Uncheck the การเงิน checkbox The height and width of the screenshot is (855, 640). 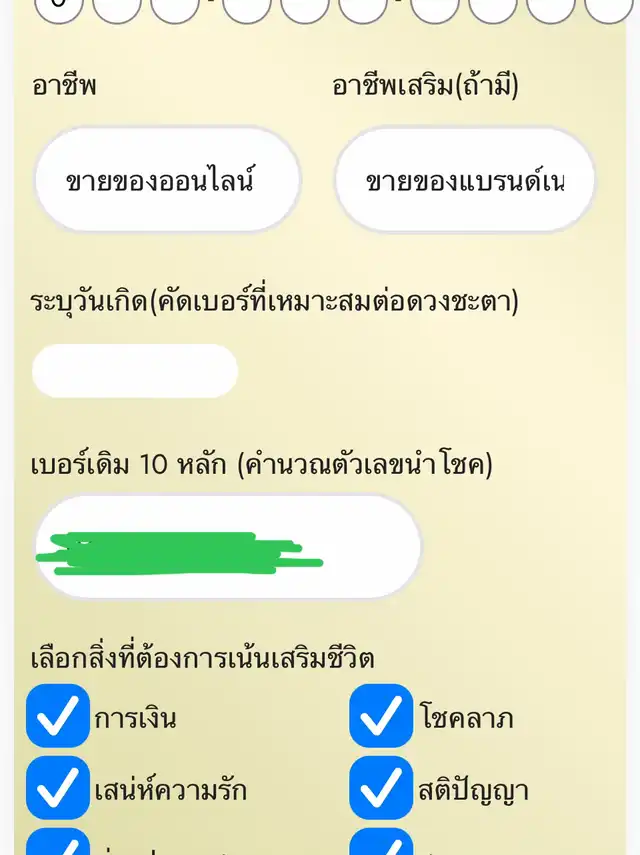point(57,716)
